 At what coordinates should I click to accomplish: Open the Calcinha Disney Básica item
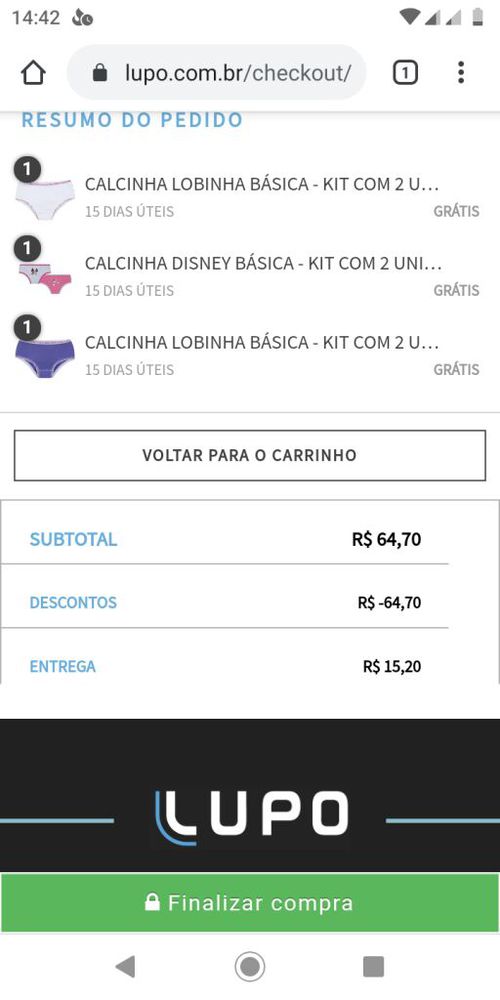(x=263, y=263)
